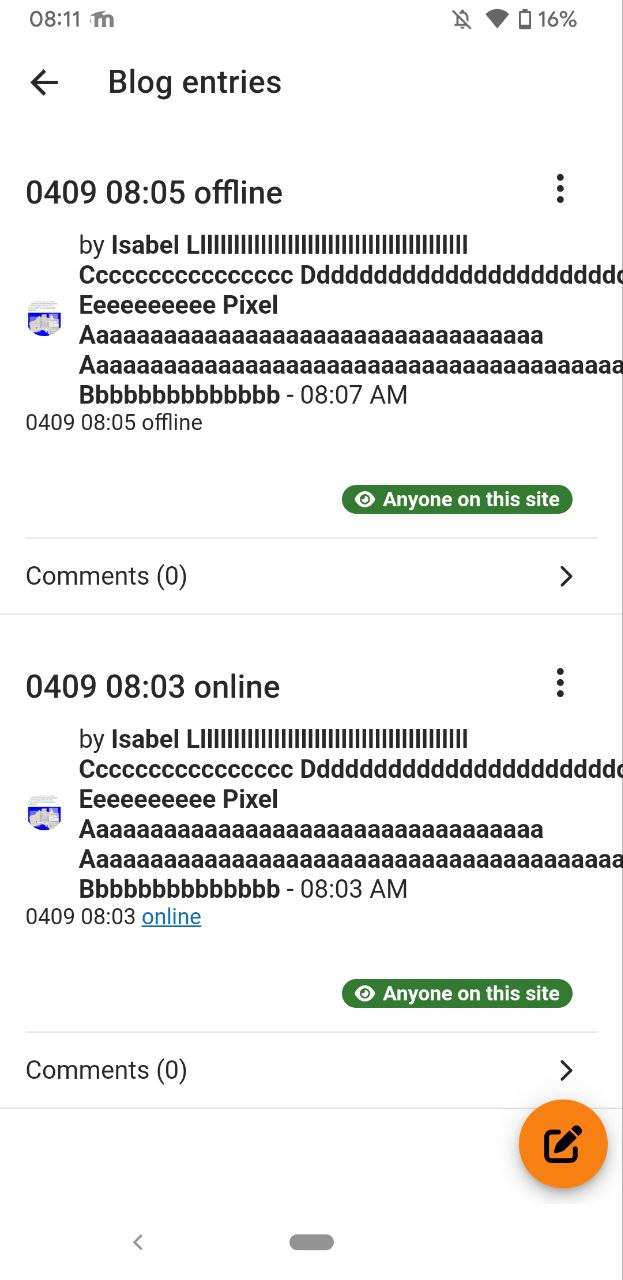623x1280 pixels.
Task: Follow the underlined online link
Action: click(171, 917)
